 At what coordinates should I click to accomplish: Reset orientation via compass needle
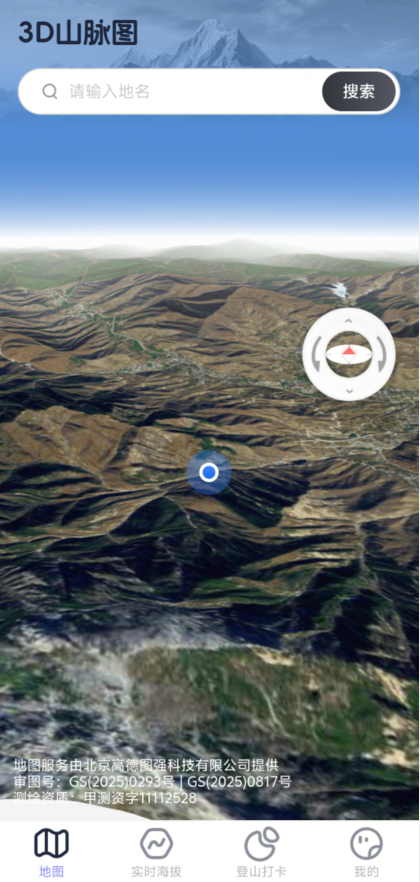[349, 354]
